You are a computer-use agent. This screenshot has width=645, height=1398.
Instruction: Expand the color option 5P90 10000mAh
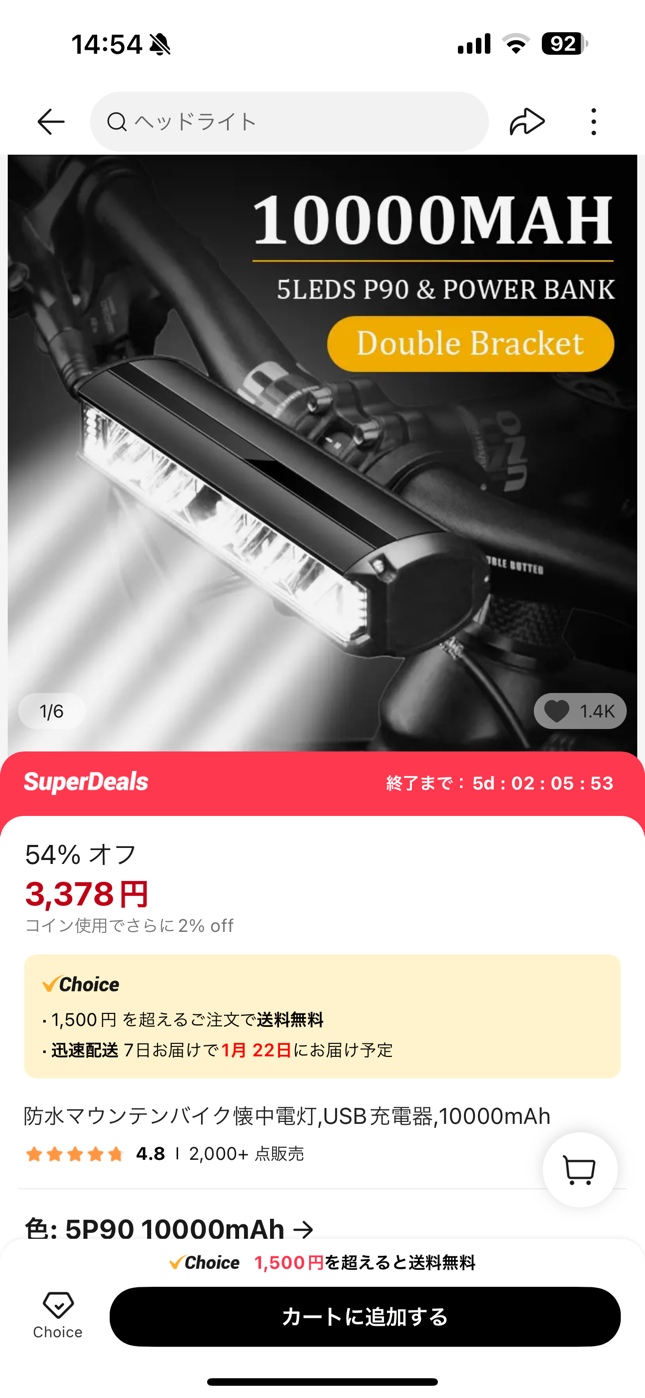(170, 1228)
